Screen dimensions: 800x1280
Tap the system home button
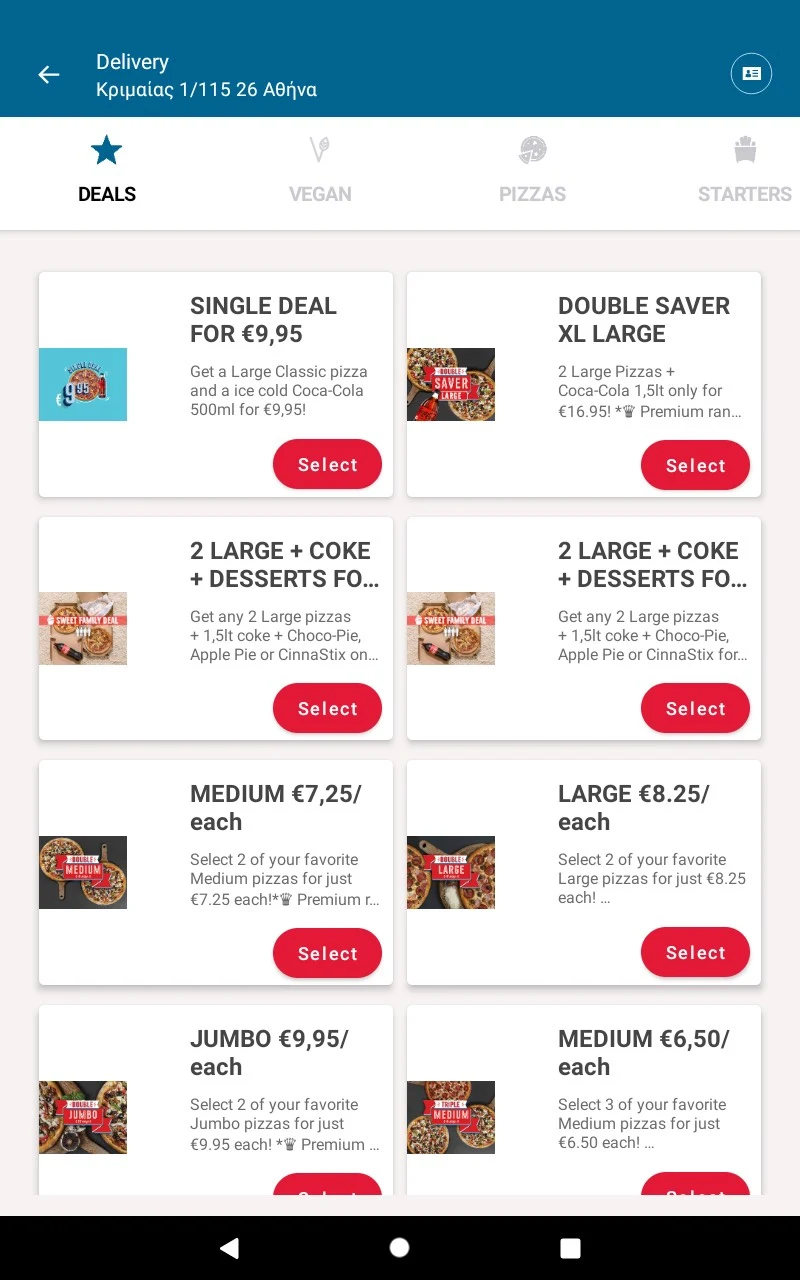tap(399, 1247)
